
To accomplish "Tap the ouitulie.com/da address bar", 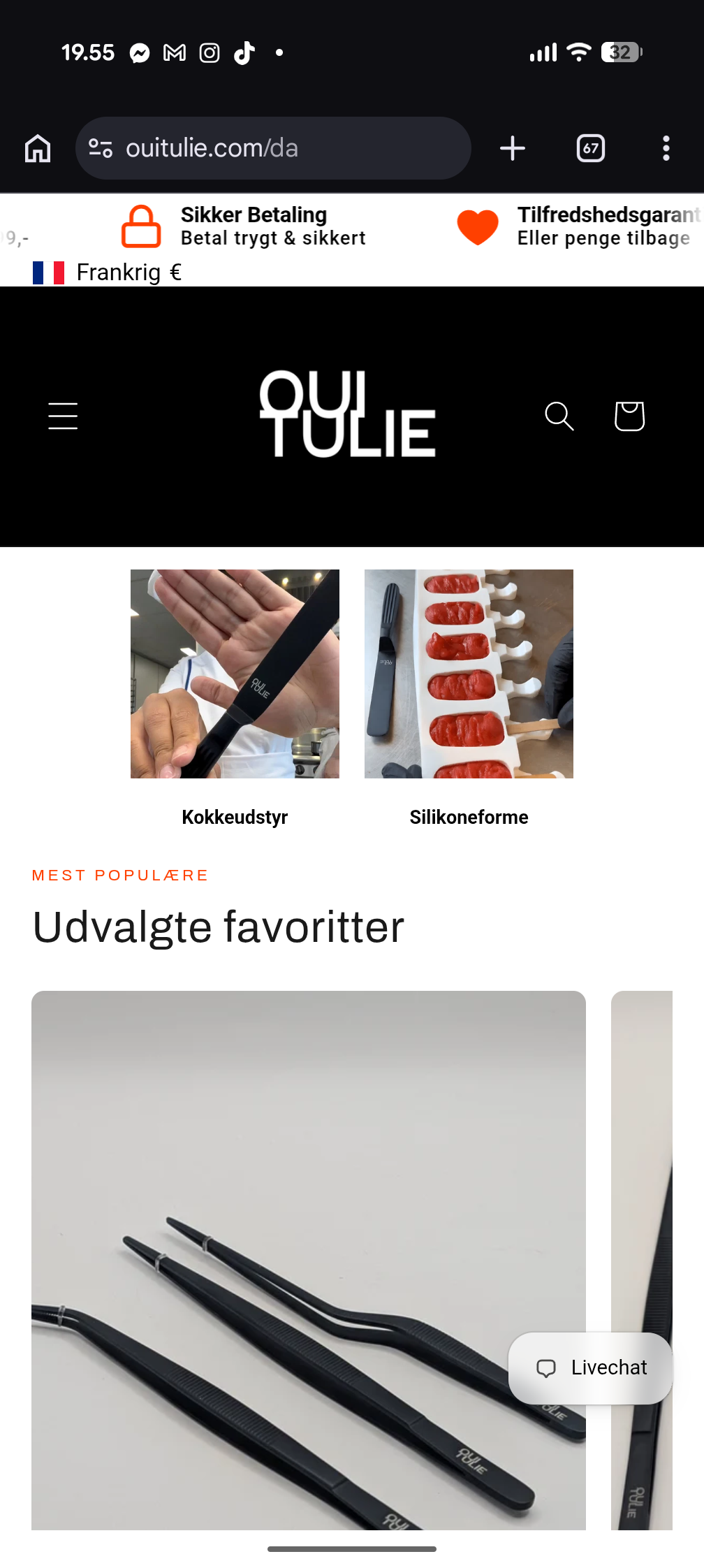I will tap(273, 148).
